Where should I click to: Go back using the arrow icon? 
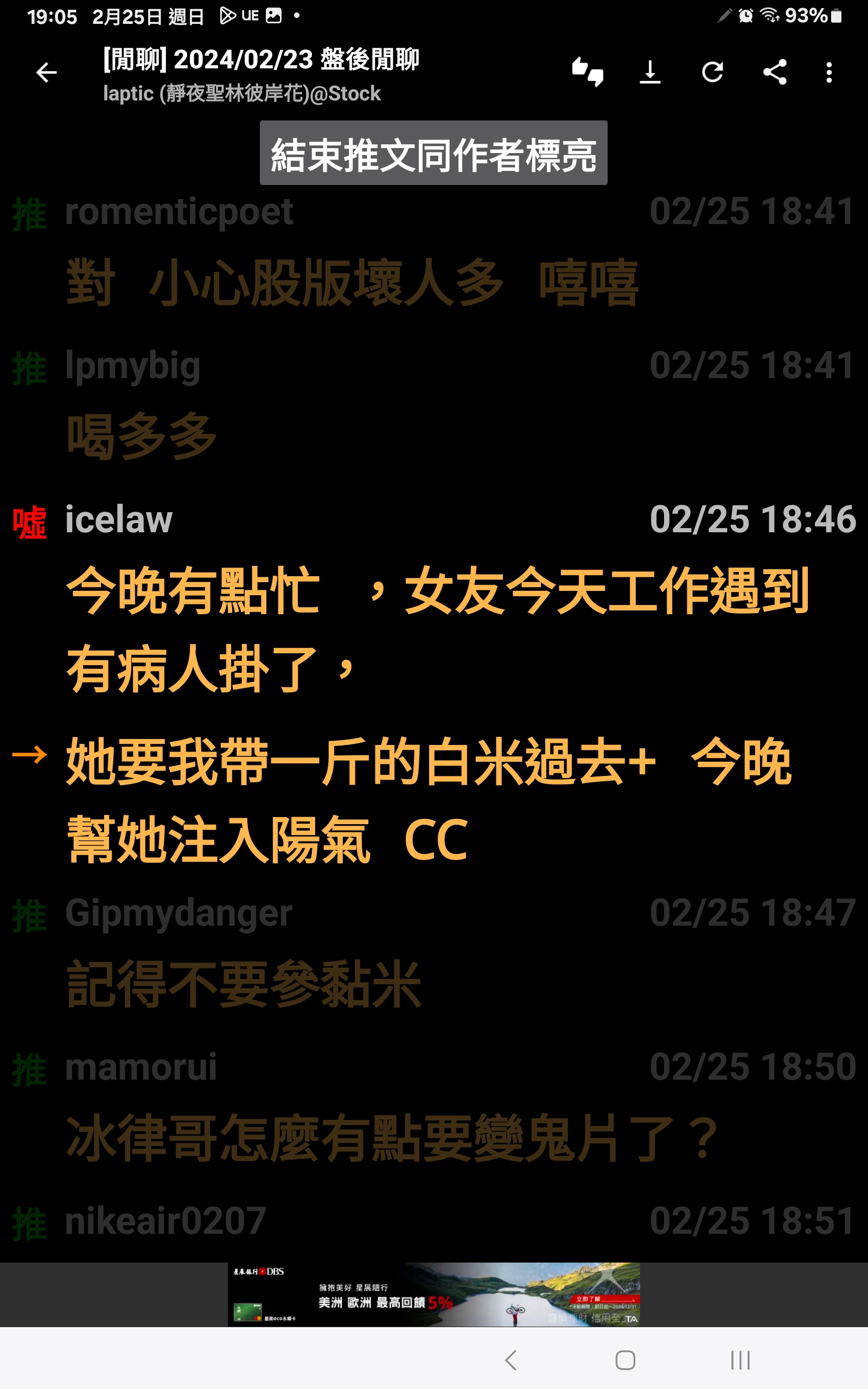[x=47, y=72]
